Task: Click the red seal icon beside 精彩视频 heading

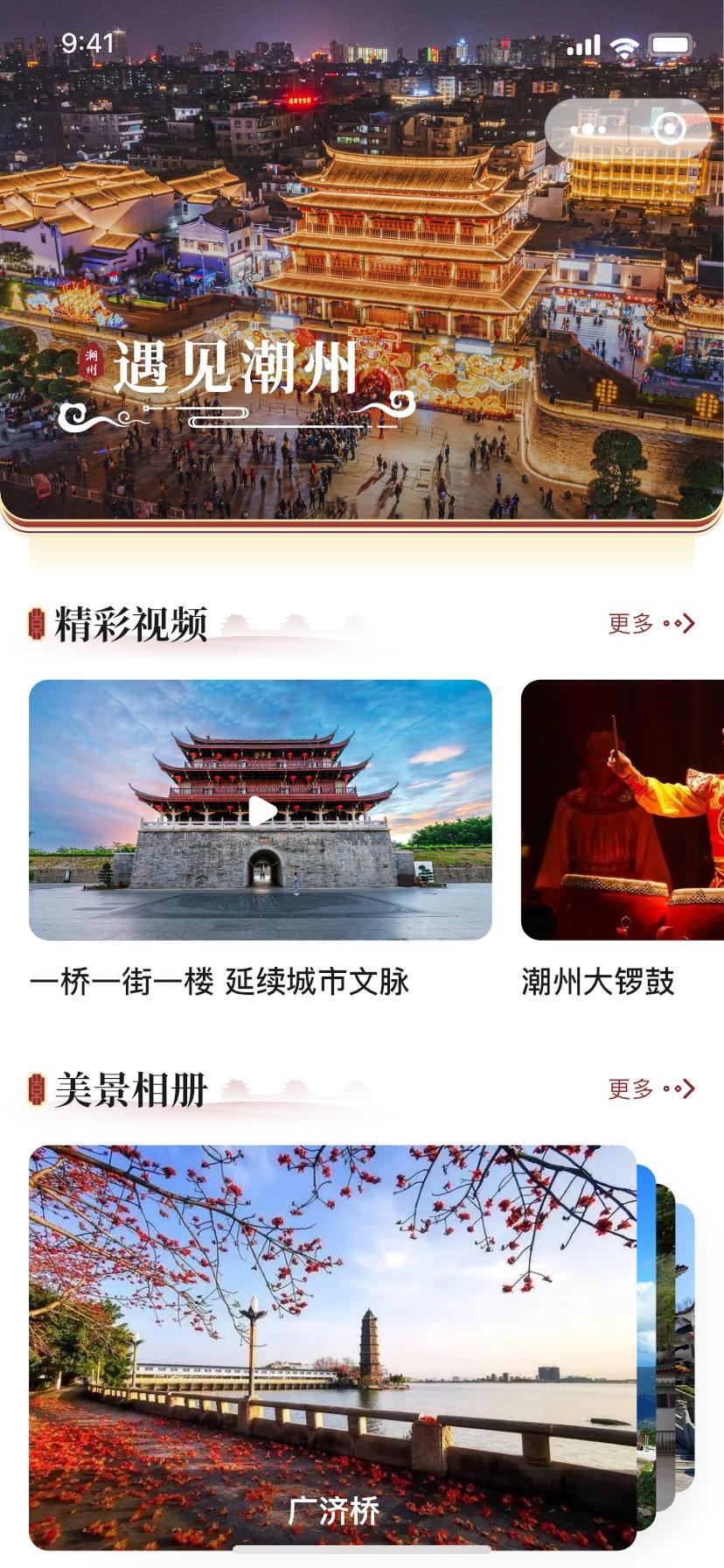Action: [35, 624]
